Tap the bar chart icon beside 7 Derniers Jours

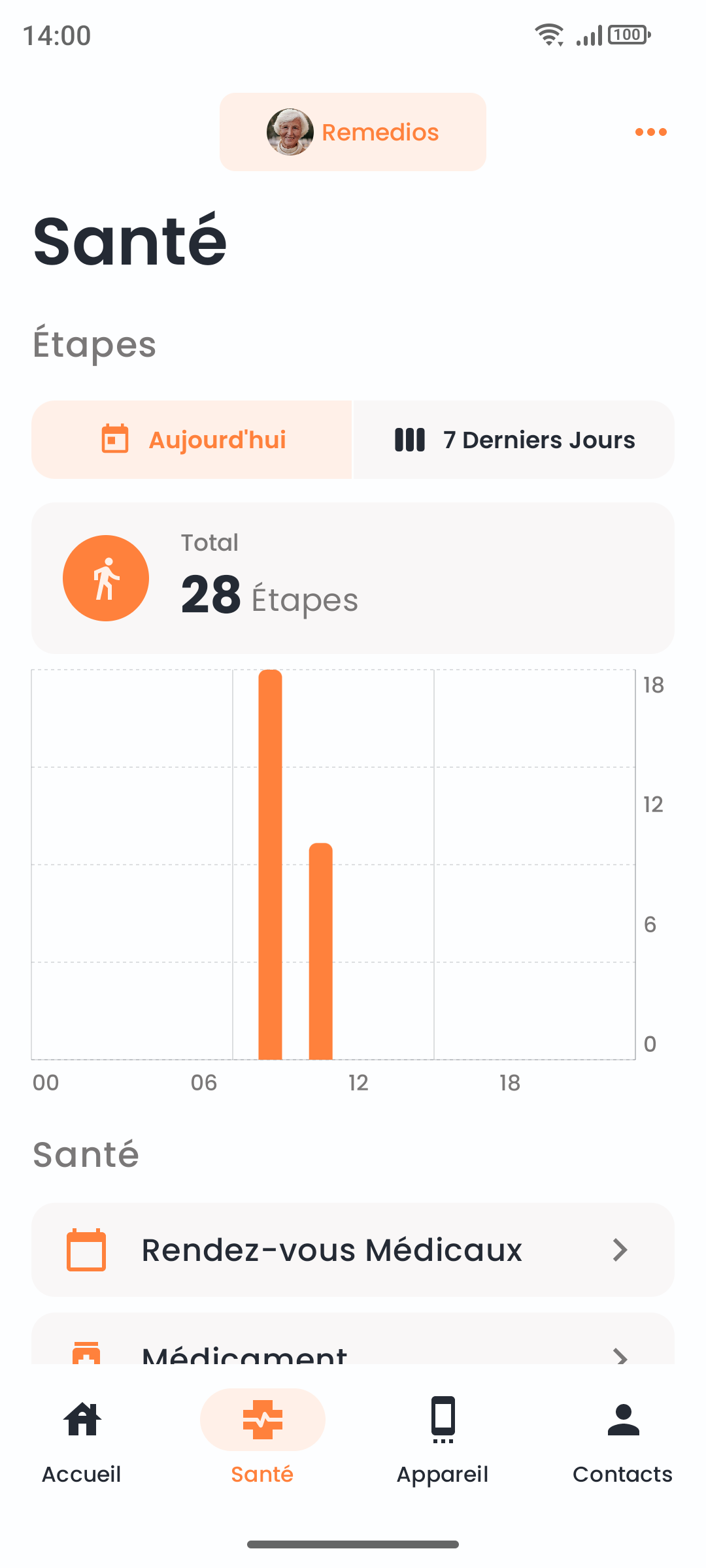409,439
